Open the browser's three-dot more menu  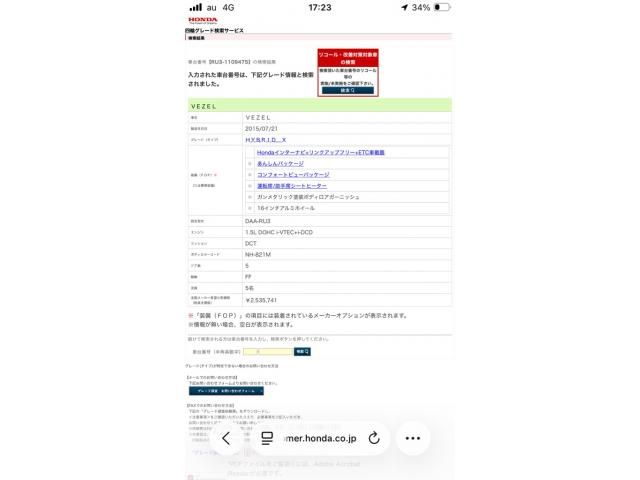413,438
